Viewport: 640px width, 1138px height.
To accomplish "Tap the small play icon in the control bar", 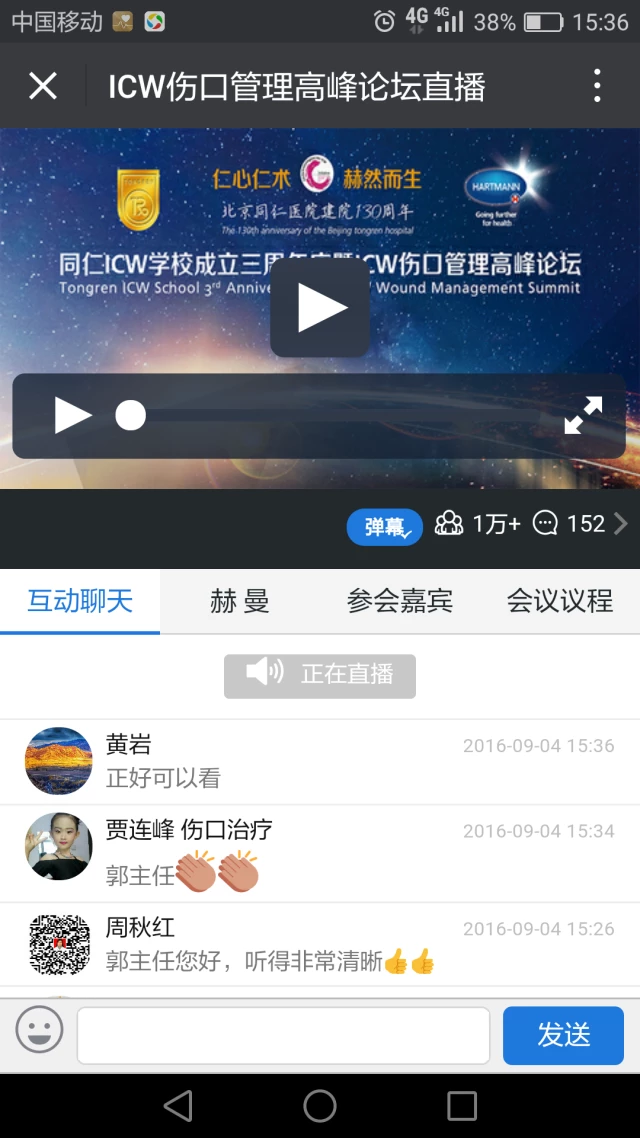I will point(72,415).
